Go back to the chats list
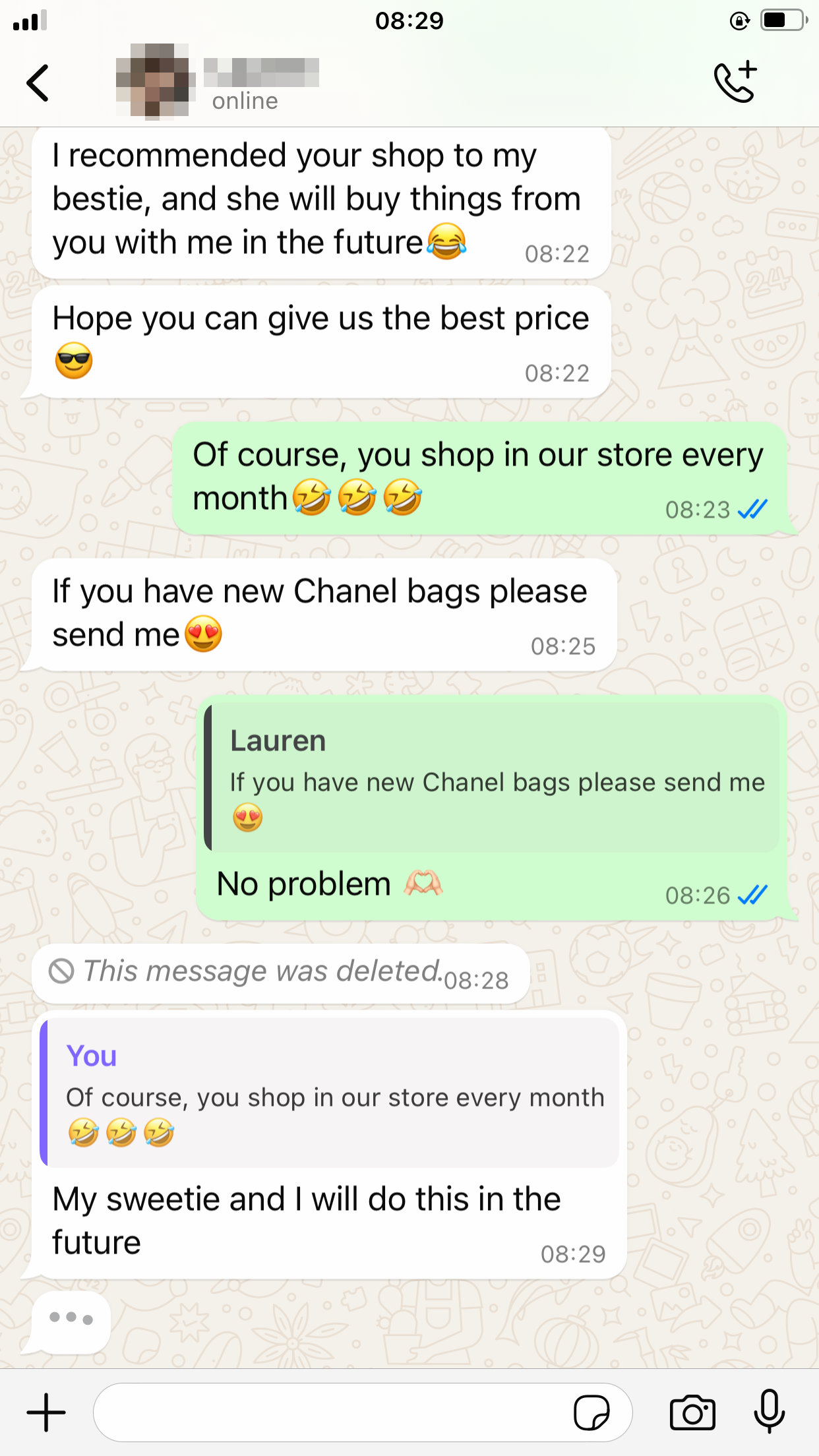The width and height of the screenshot is (819, 1456). [38, 83]
